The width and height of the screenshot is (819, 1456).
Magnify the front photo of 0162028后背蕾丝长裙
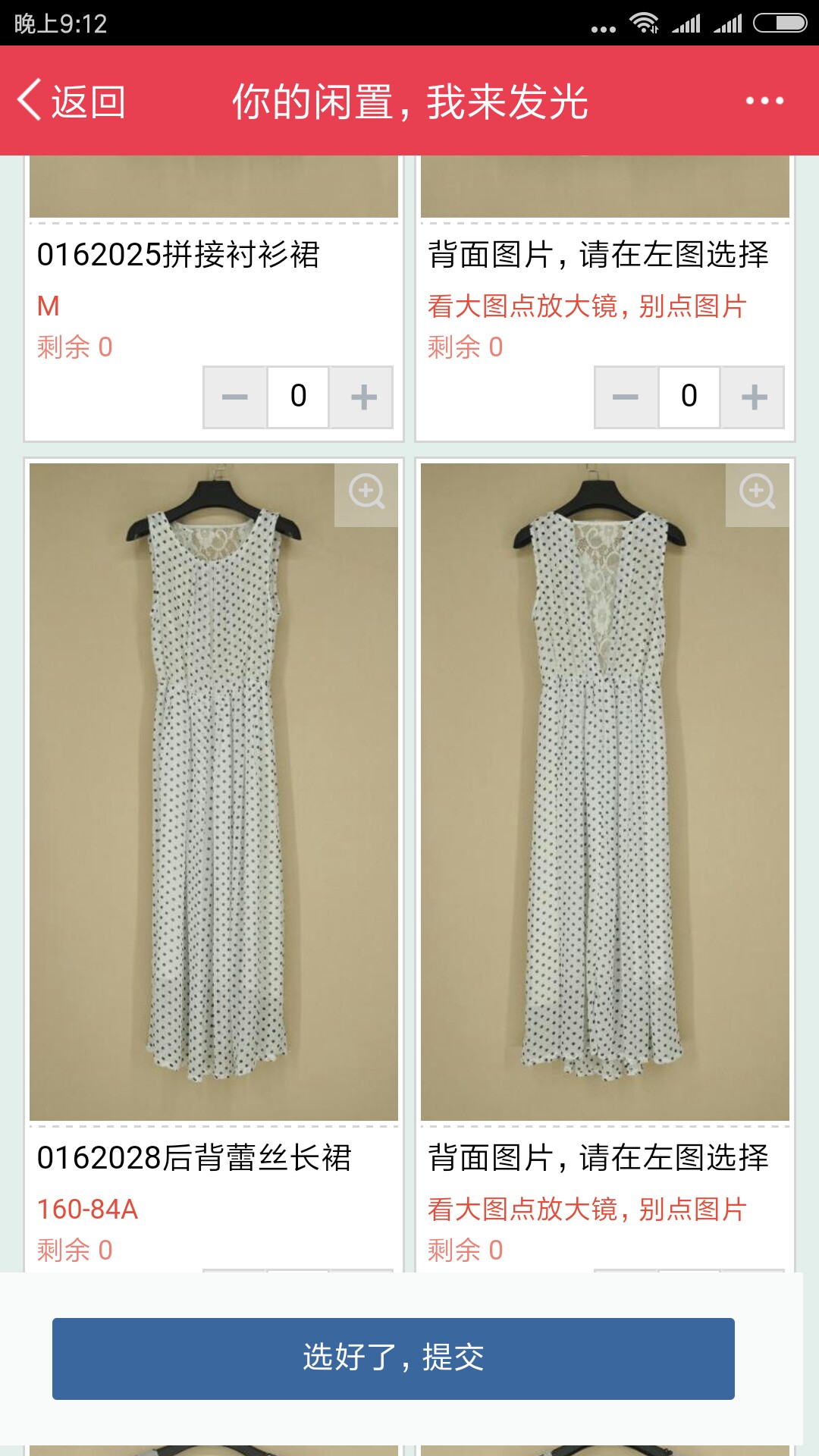point(366,494)
